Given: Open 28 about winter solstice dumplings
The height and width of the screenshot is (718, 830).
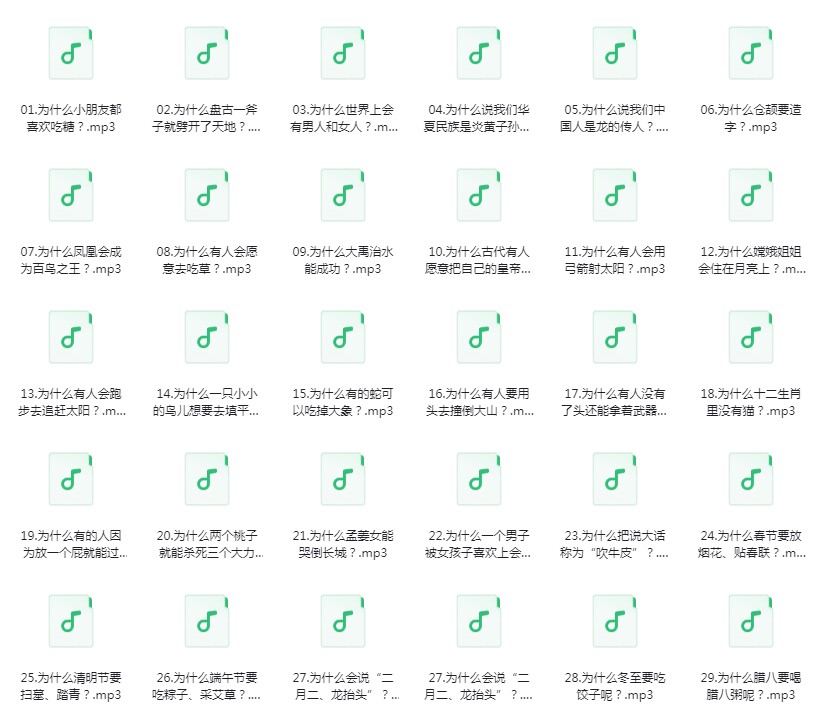Looking at the screenshot, I should coord(615,621).
